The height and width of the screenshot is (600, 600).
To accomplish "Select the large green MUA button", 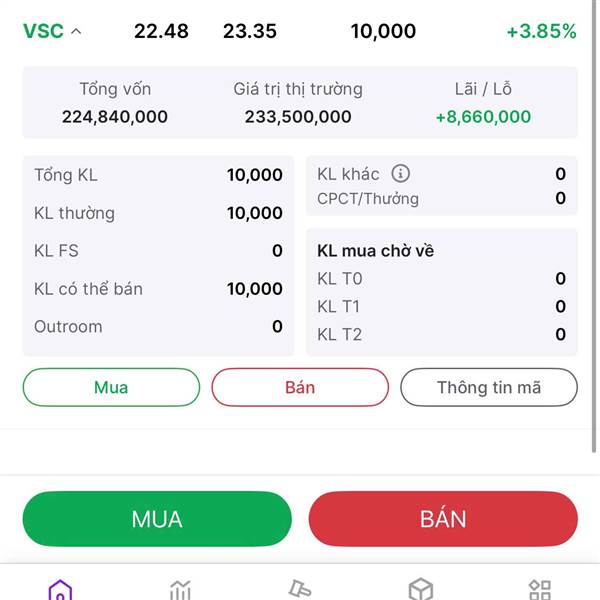I will click(157, 519).
